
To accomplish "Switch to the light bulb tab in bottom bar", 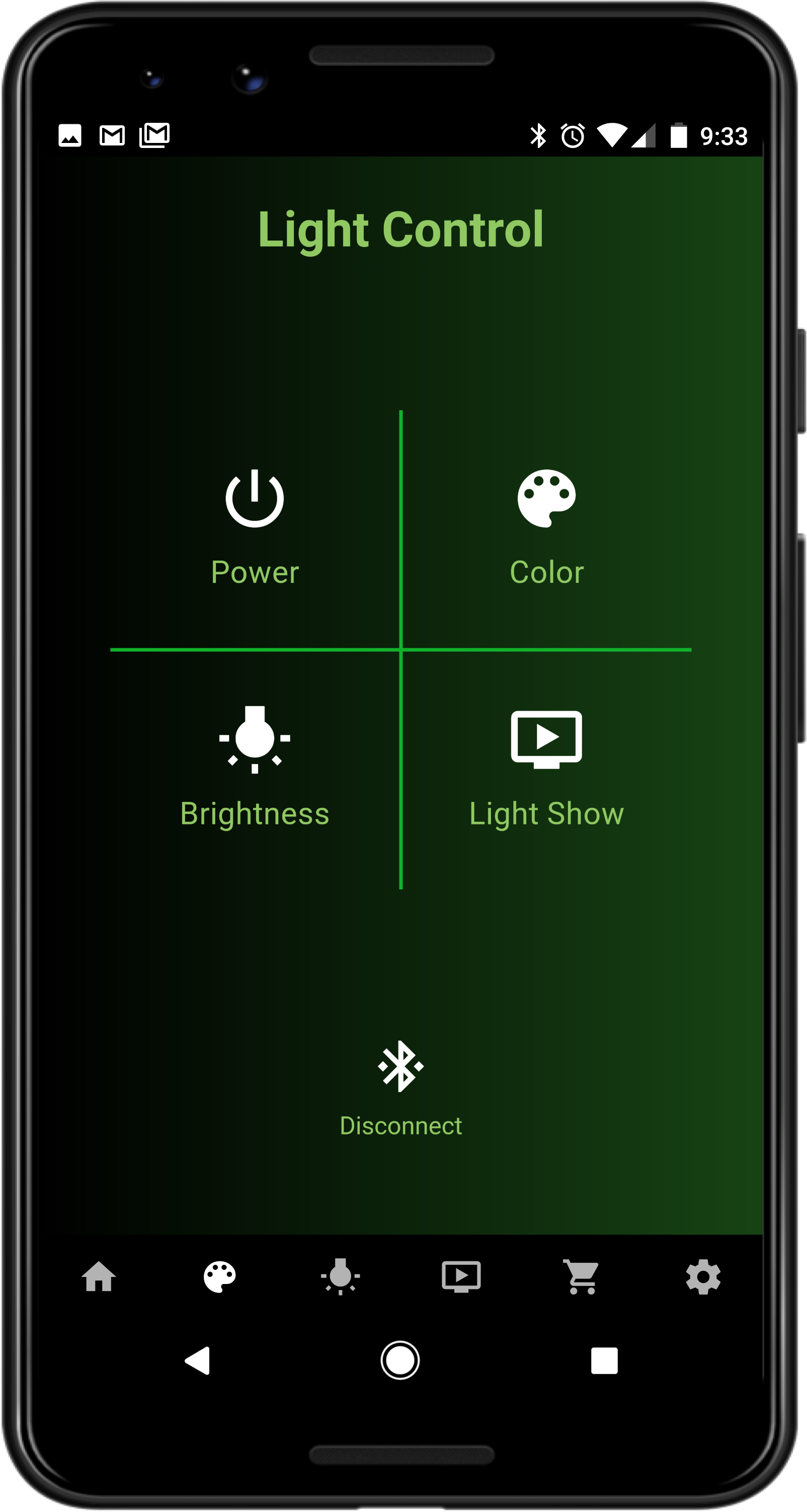I will 341,1276.
